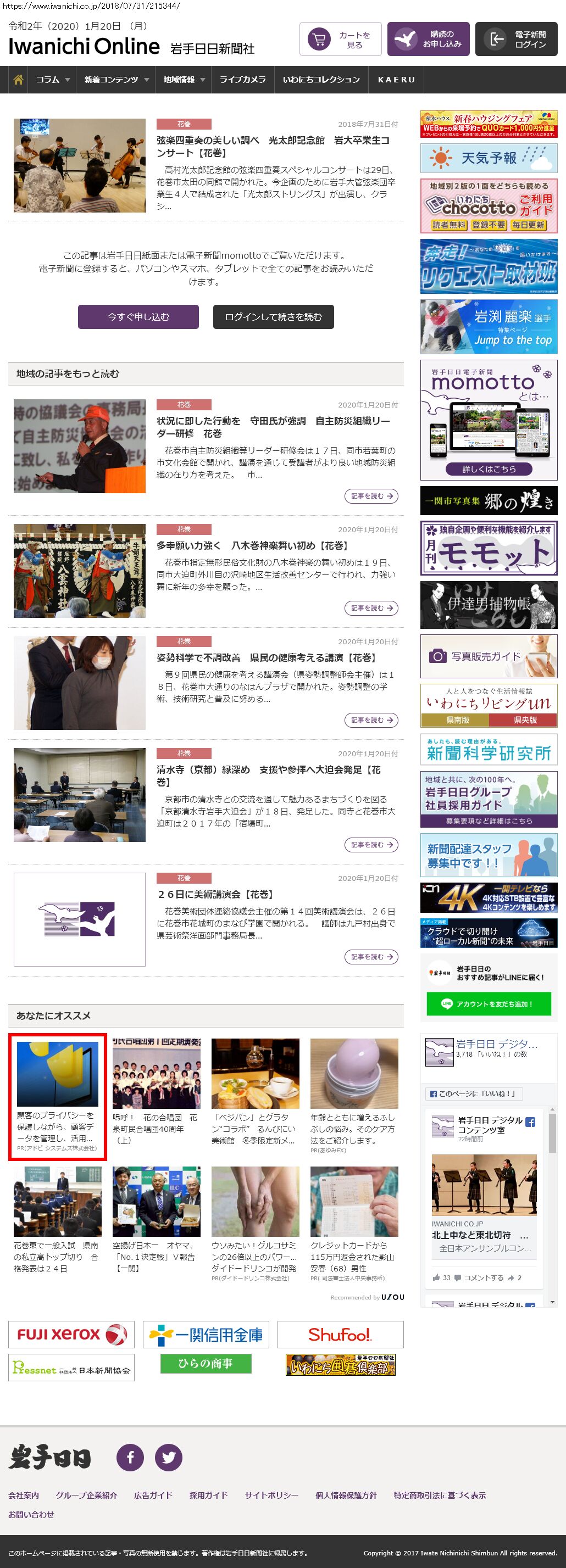Expand the コラム menu
The height and width of the screenshot is (1568, 566).
(x=52, y=80)
